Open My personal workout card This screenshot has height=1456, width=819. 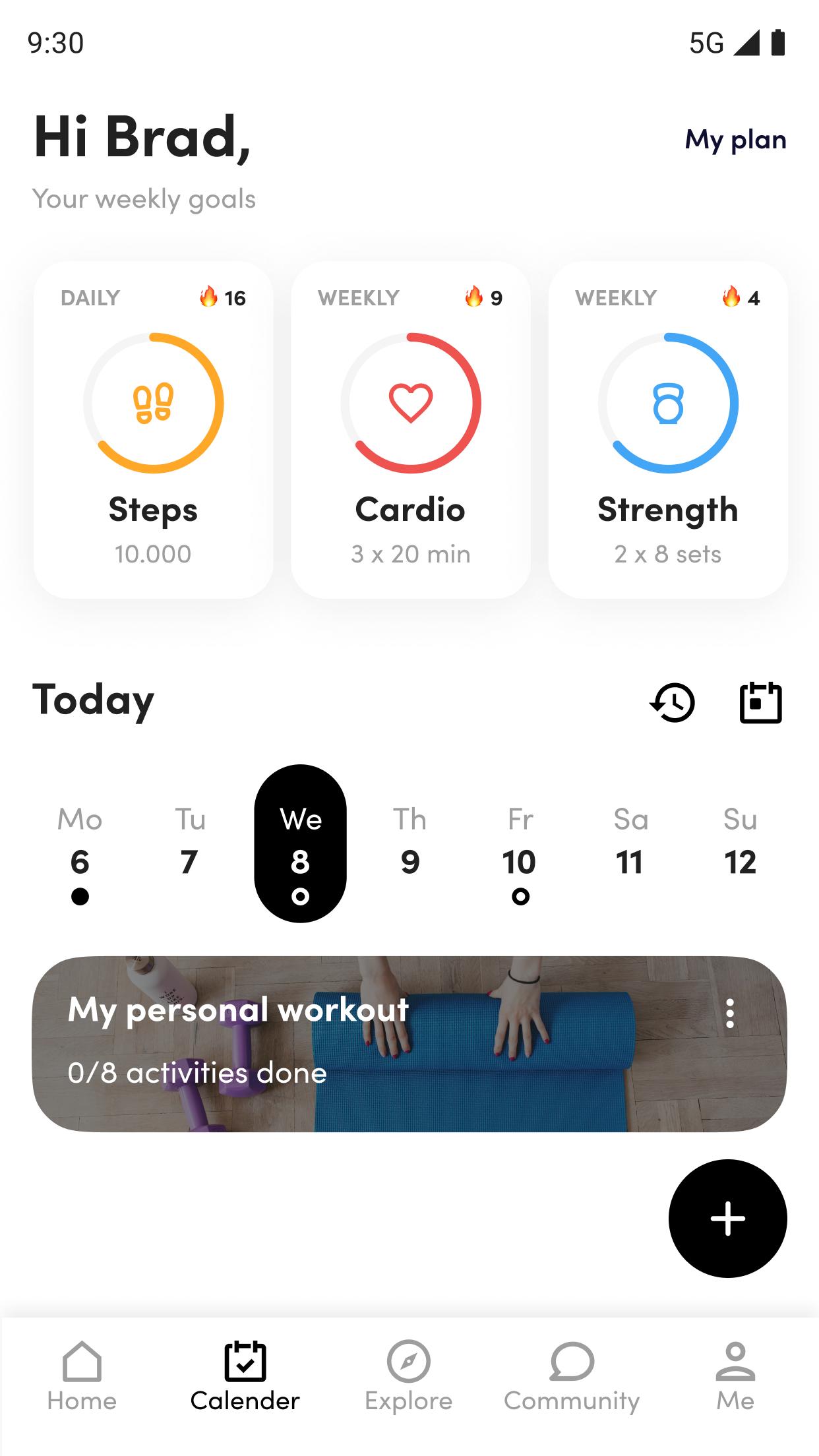369,1044
